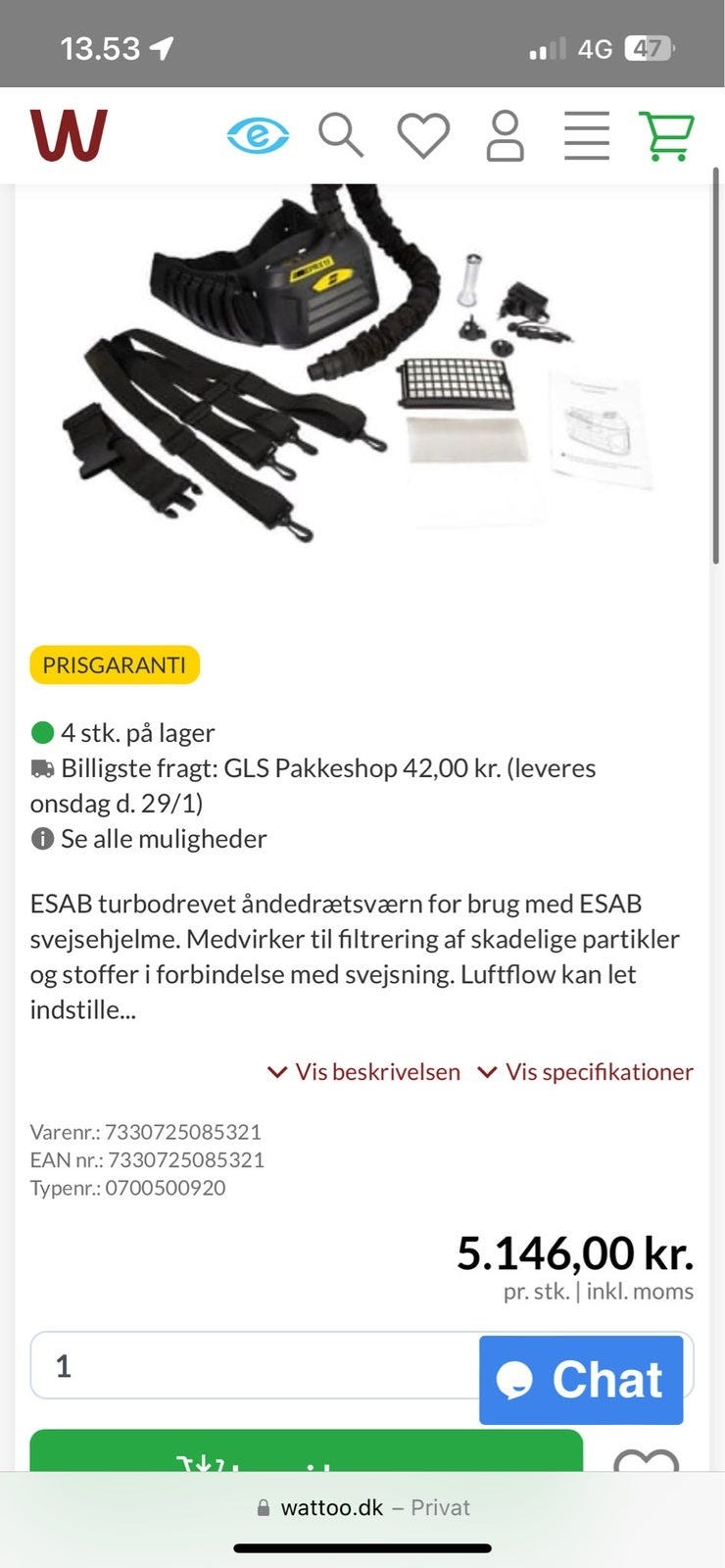Open the shopping cart
Screen dimensions: 725x1568
[x=665, y=135]
